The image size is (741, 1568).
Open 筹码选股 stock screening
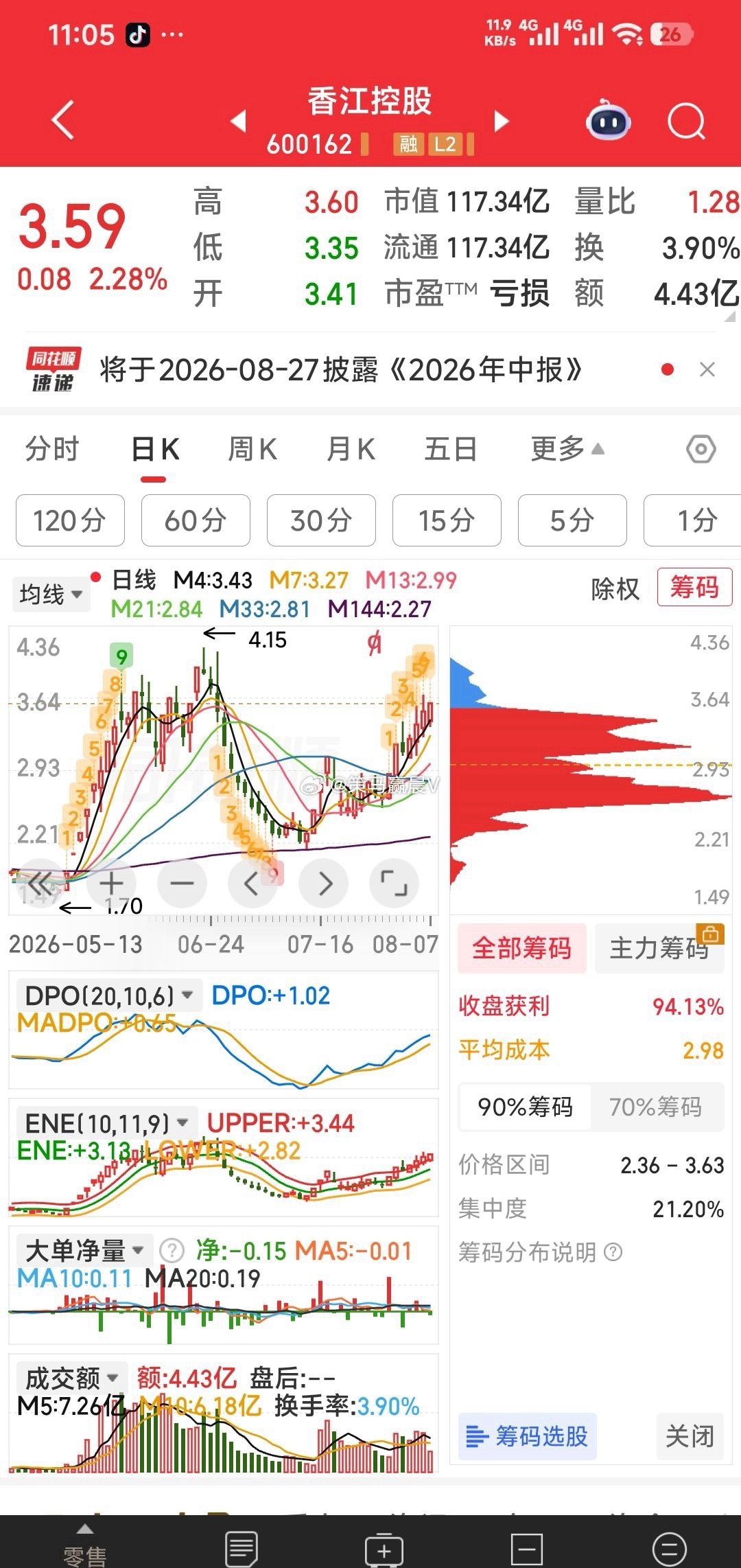point(527,1436)
